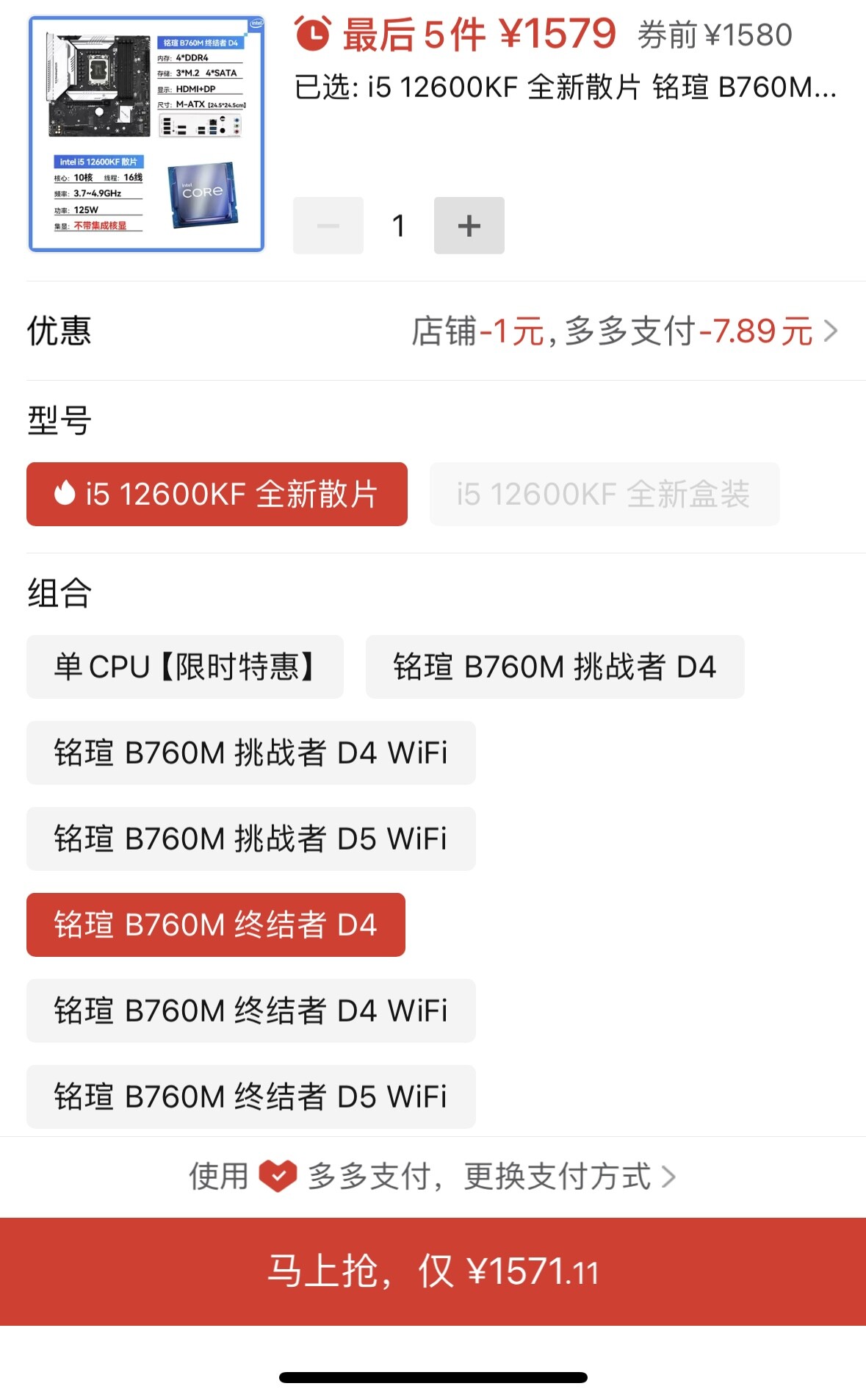Image resolution: width=866 pixels, height=1400 pixels.
Task: Select the 单CPU【限时特惠】 combo
Action: pyautogui.click(x=185, y=667)
